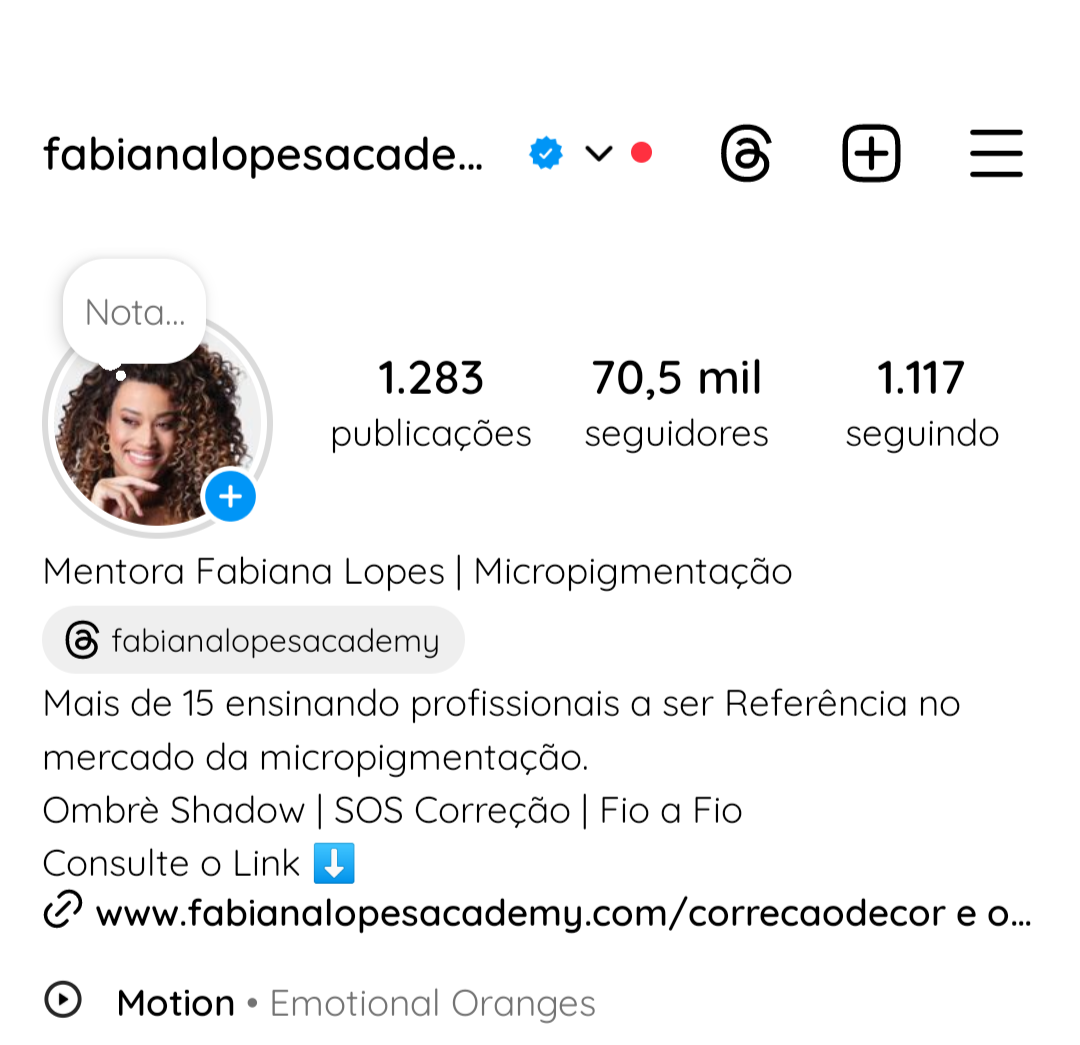Image resolution: width=1080 pixels, height=1045 pixels.
Task: Open the account switcher dropdown next to username
Action: point(598,154)
